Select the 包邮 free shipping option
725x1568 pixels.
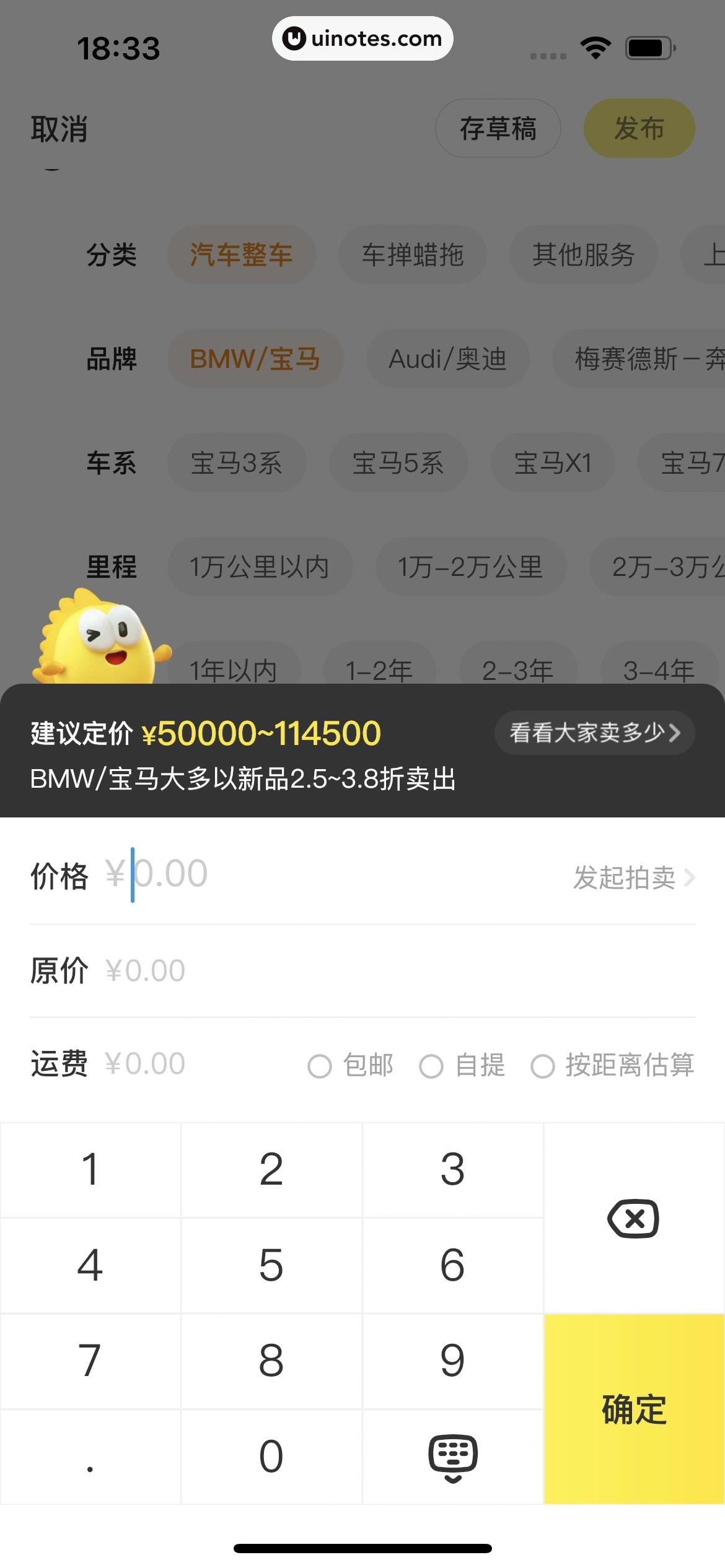click(353, 1065)
